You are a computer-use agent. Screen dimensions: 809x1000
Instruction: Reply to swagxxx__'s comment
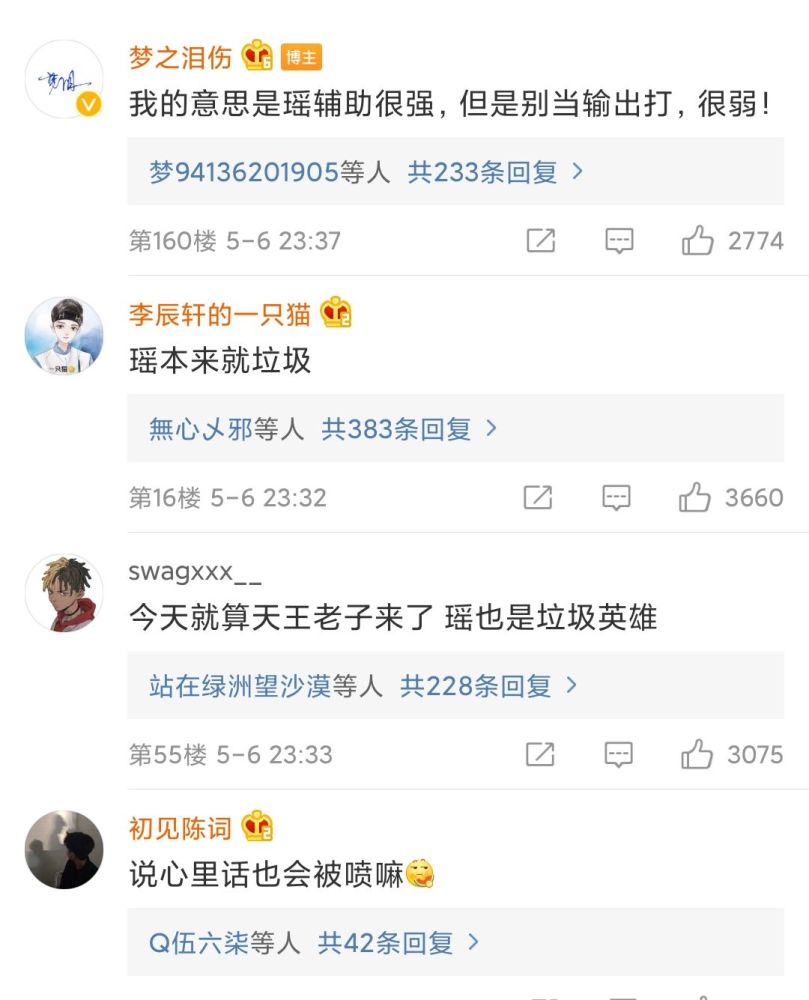tap(618, 754)
